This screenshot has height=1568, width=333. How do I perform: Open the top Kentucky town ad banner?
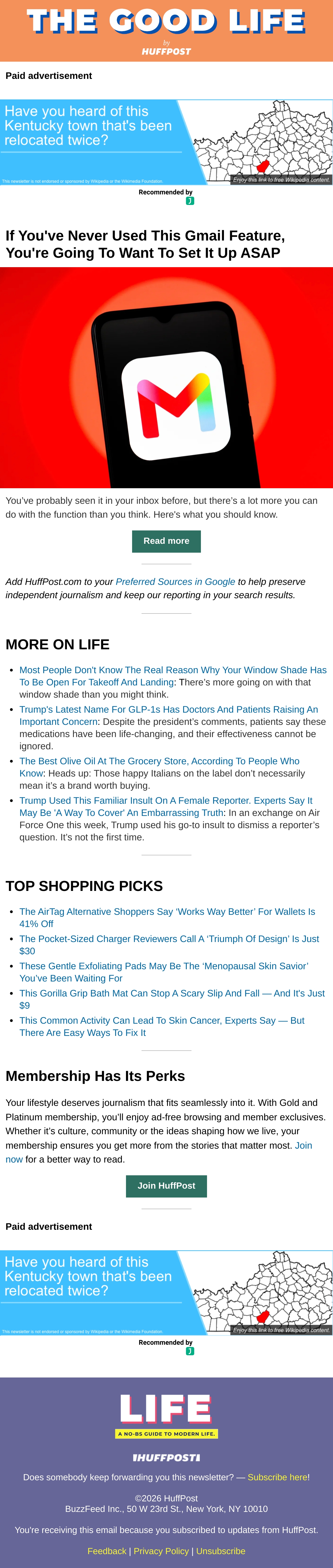point(167,142)
